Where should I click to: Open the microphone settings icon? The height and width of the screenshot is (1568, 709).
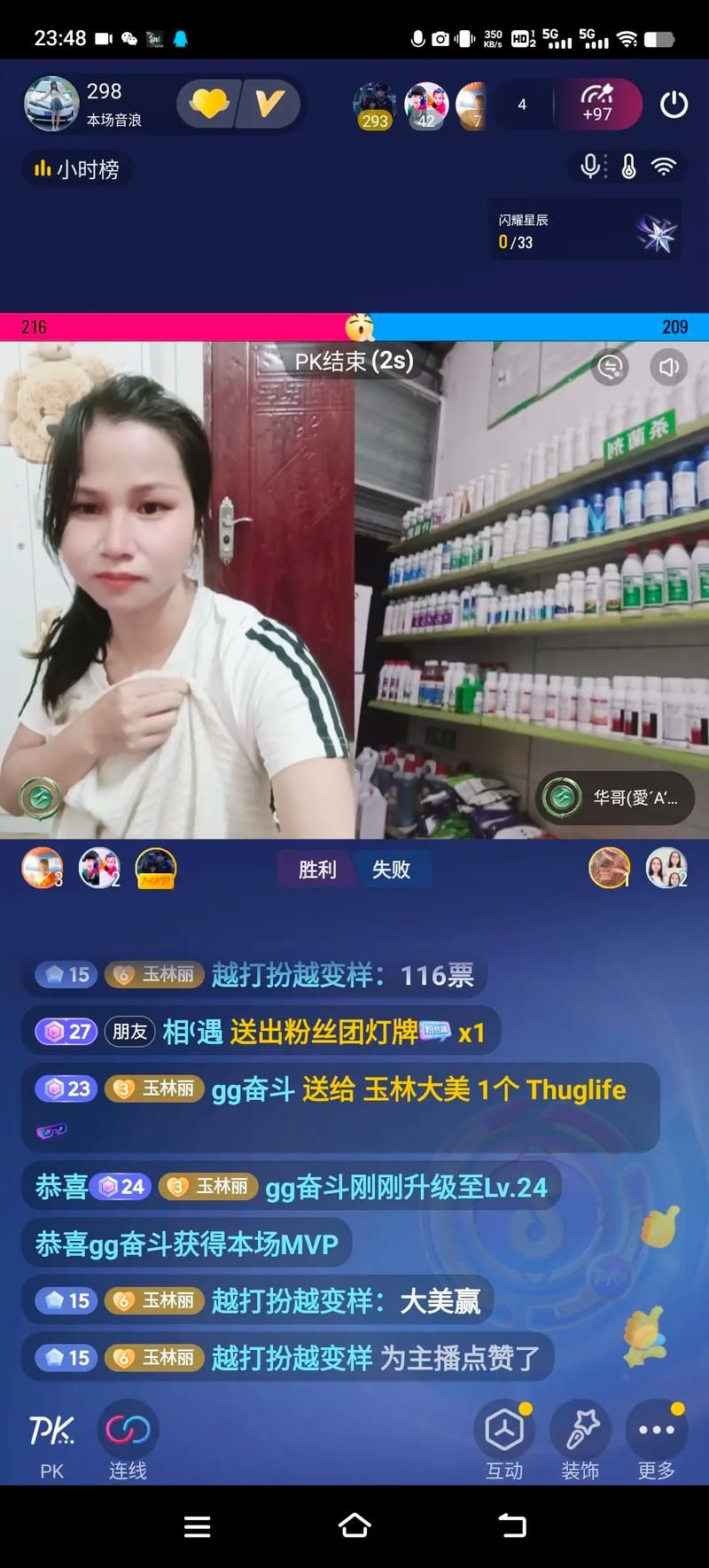(590, 167)
